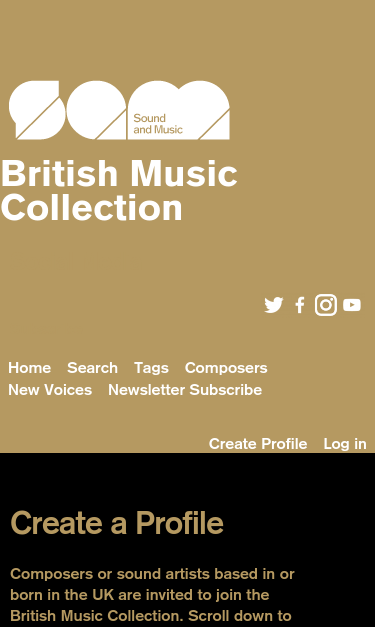Screen dimensions: 375x627
Task: Open Newsletter Subscribe link
Action: [x=185, y=390]
